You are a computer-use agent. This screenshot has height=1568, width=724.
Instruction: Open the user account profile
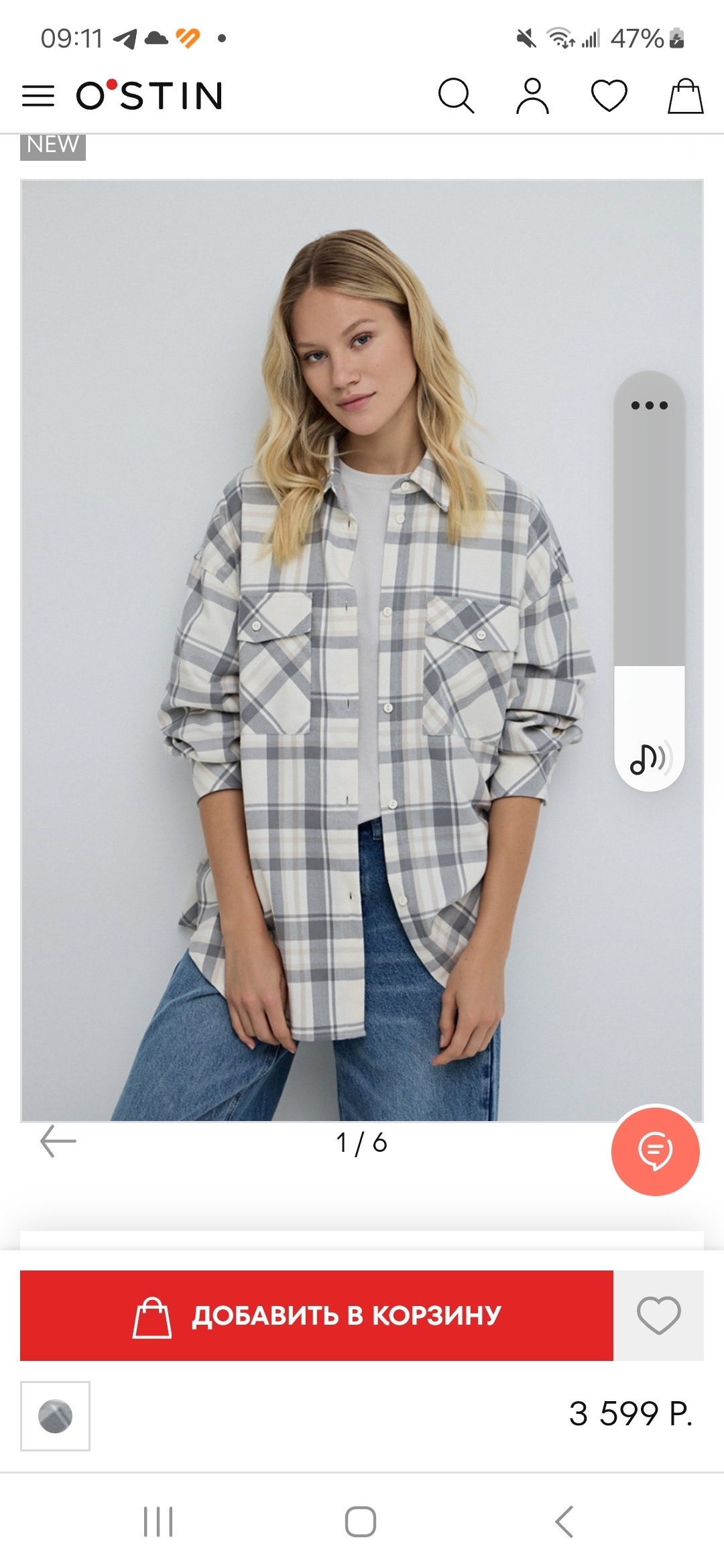click(532, 96)
